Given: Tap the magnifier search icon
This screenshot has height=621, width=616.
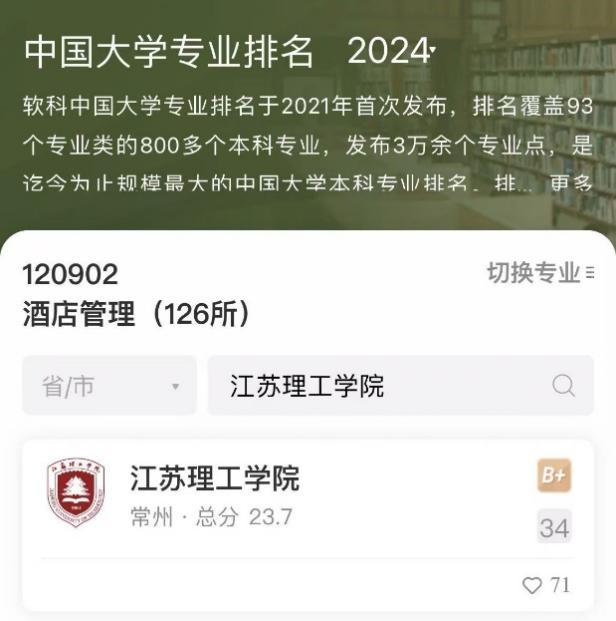Looking at the screenshot, I should [564, 386].
